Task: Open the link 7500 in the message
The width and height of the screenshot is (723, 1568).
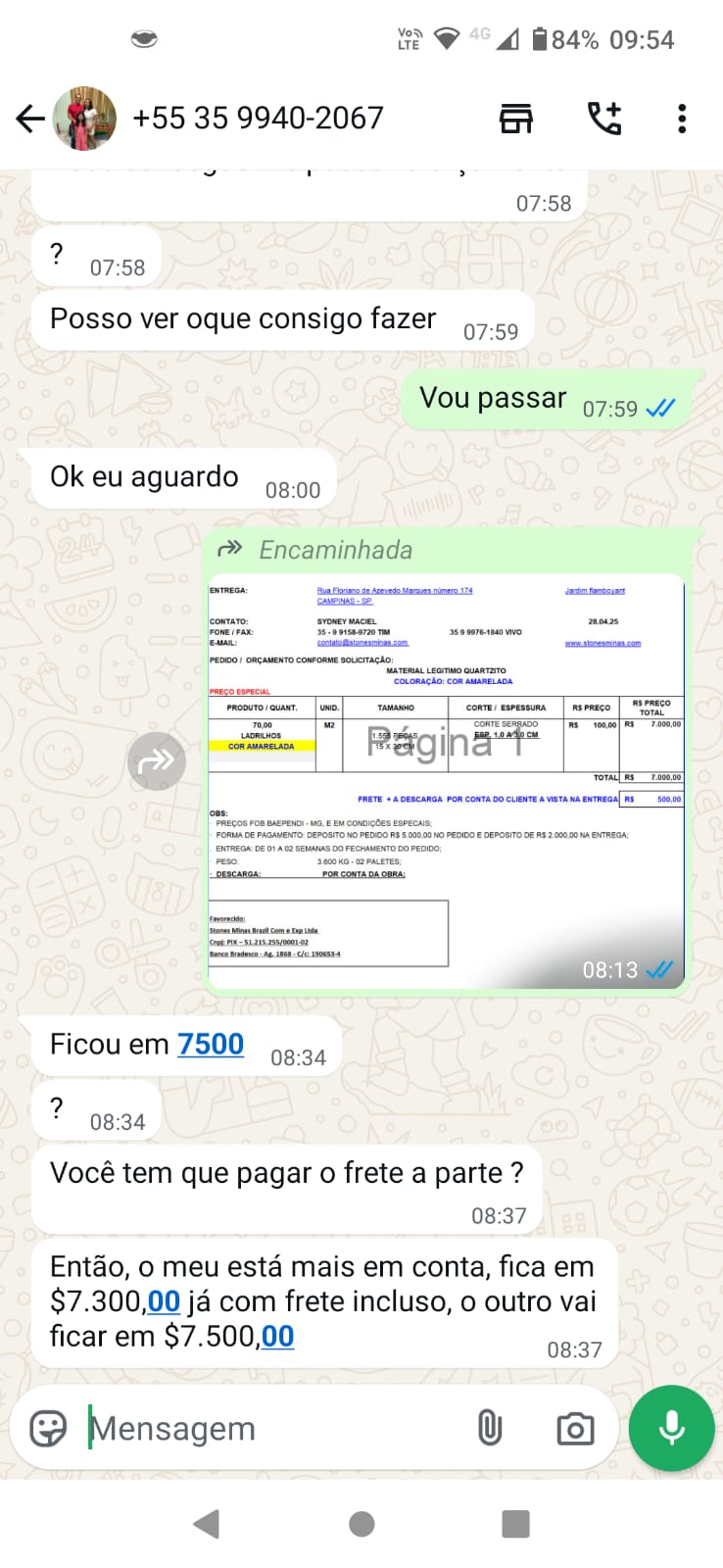Action: (210, 1044)
